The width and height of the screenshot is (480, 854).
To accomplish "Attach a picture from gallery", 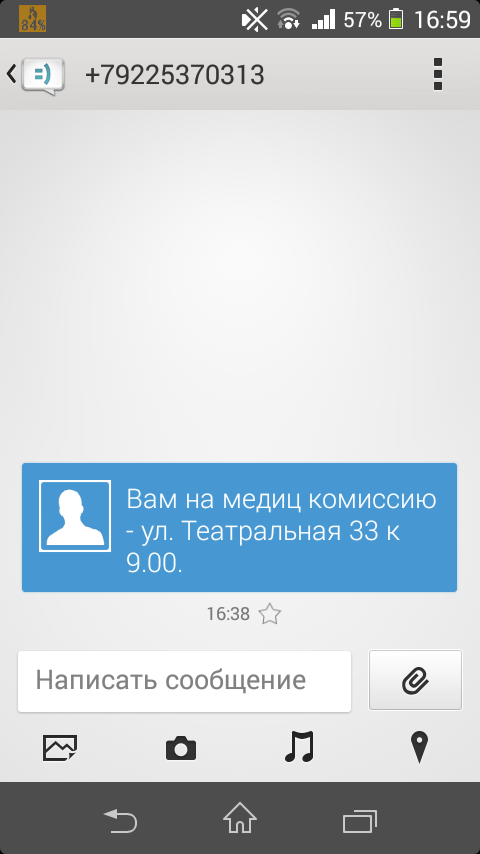I will pyautogui.click(x=60, y=747).
